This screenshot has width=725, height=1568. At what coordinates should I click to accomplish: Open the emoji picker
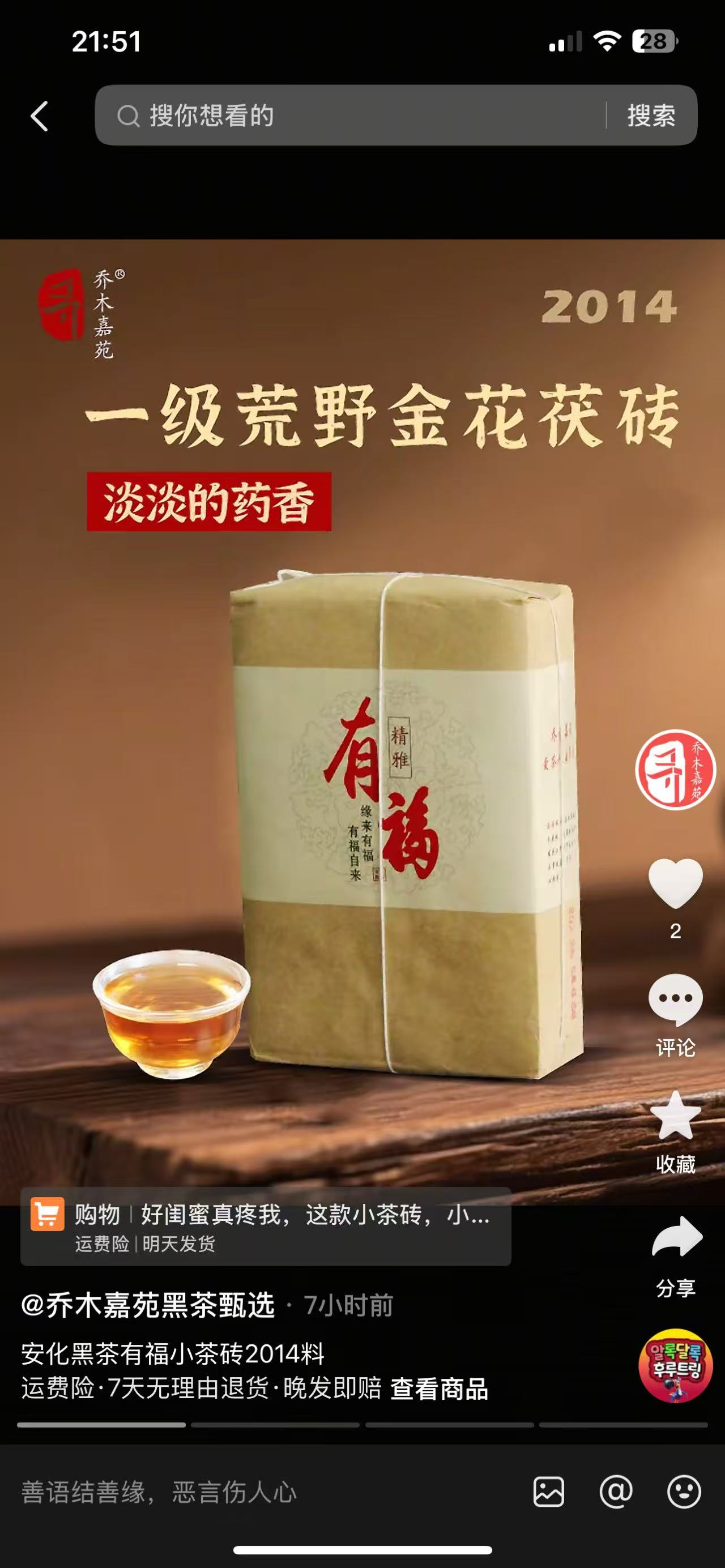point(684,1493)
